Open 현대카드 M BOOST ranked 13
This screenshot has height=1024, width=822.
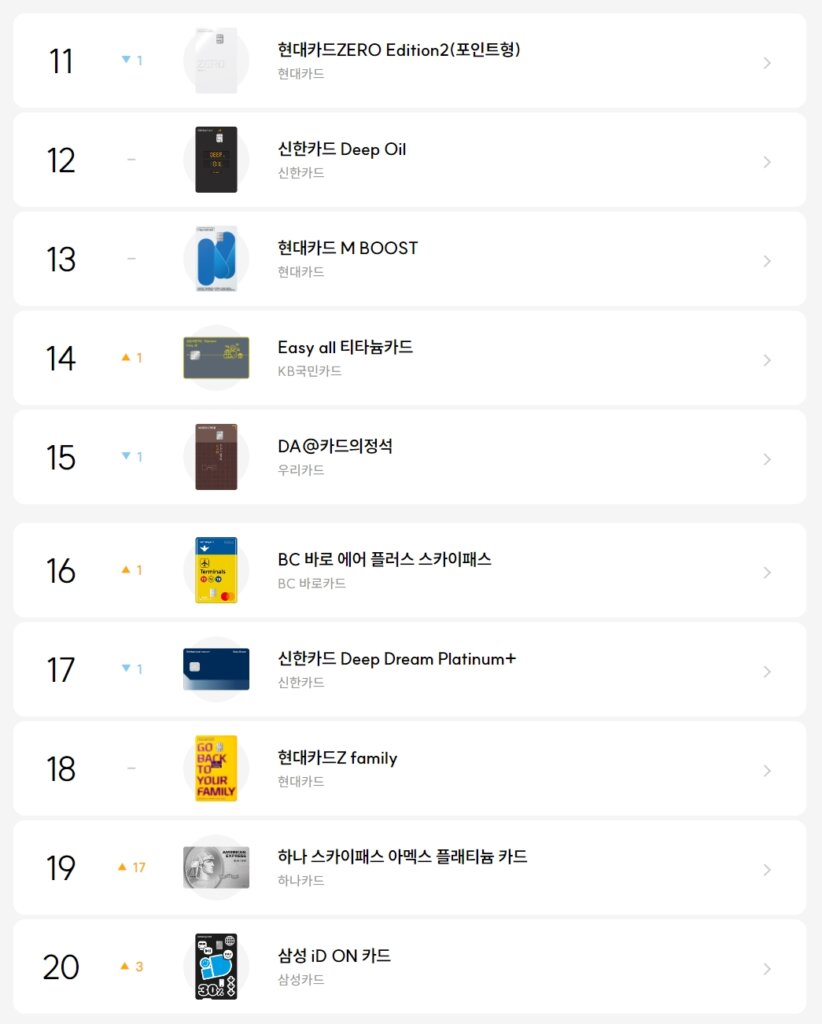(x=347, y=248)
